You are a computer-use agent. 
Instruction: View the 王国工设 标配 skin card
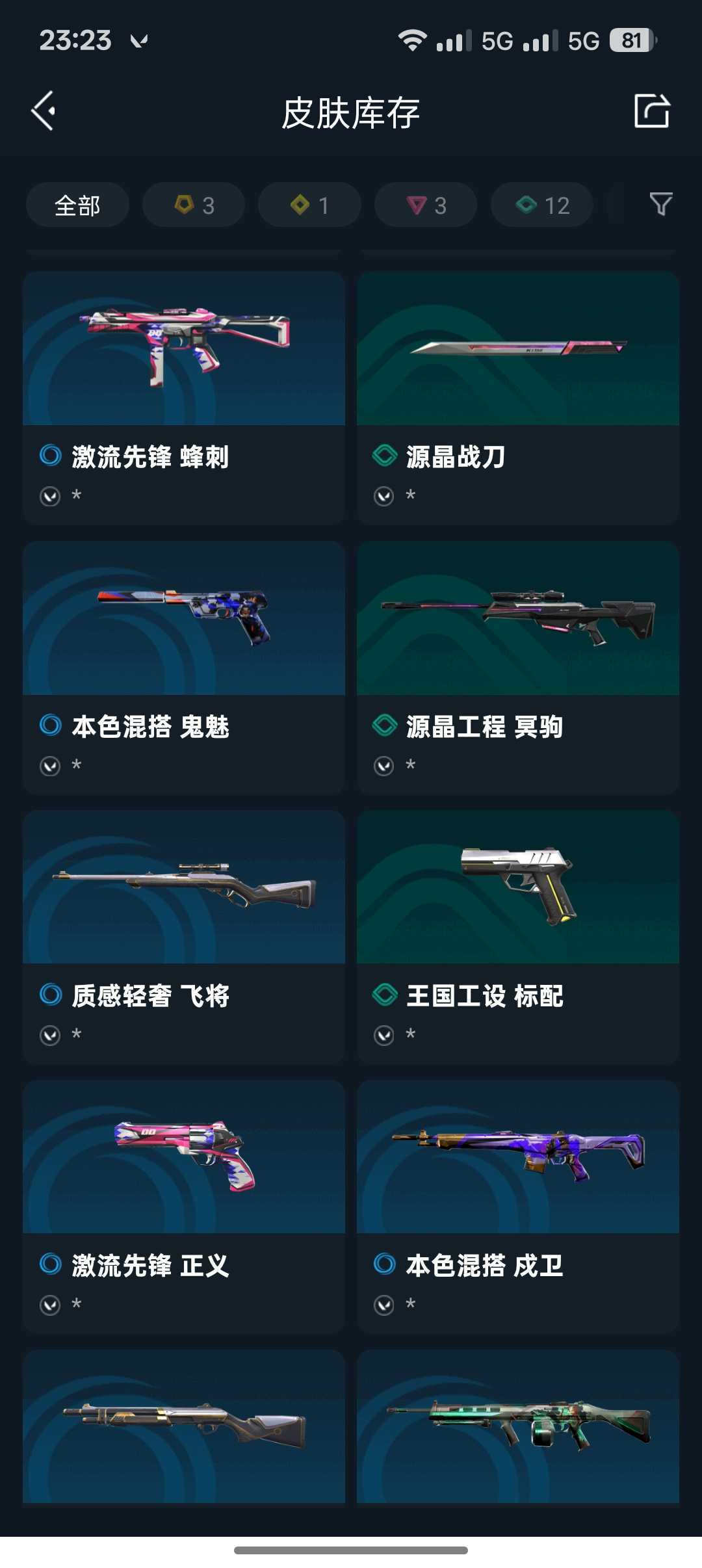coord(518,936)
